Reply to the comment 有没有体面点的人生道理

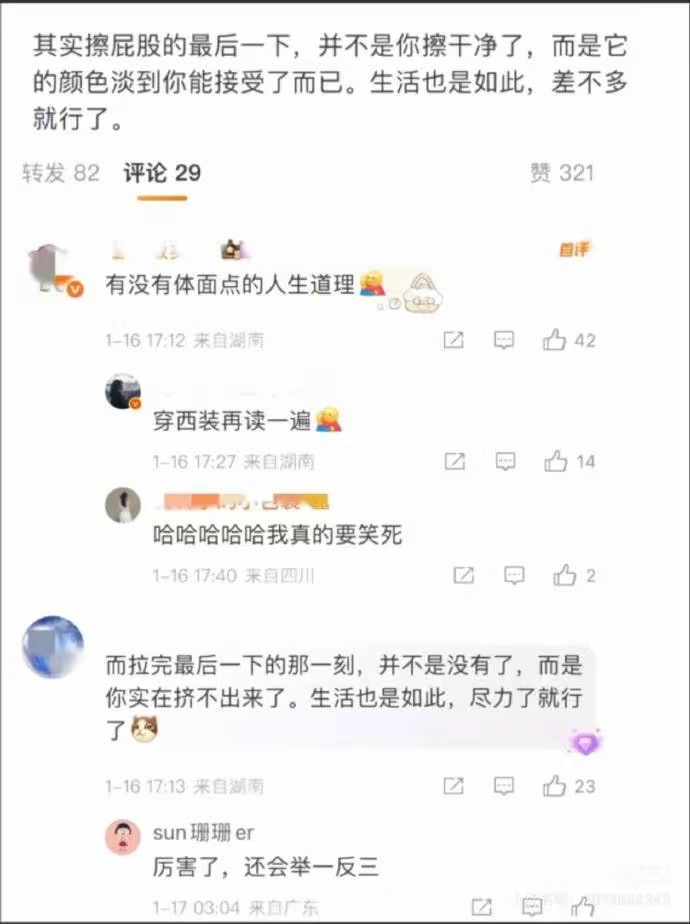pyautogui.click(x=504, y=340)
